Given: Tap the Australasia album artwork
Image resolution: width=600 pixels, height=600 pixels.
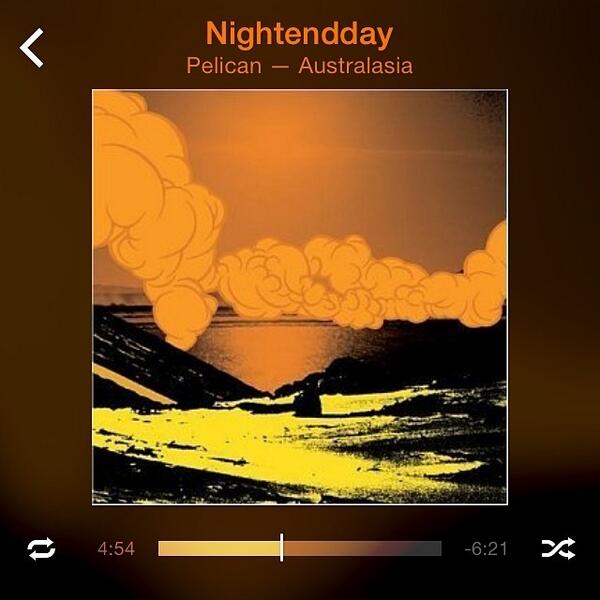Looking at the screenshot, I should (x=300, y=297).
